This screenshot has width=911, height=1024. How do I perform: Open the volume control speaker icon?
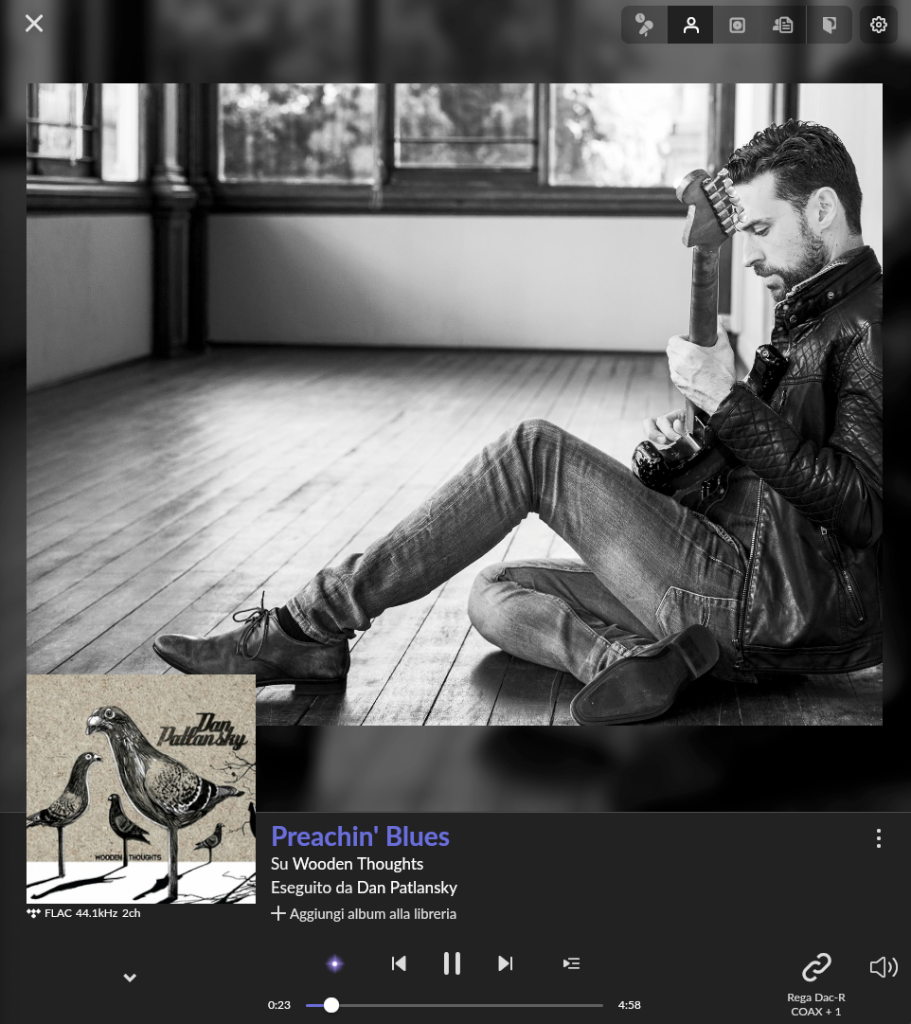click(x=883, y=966)
